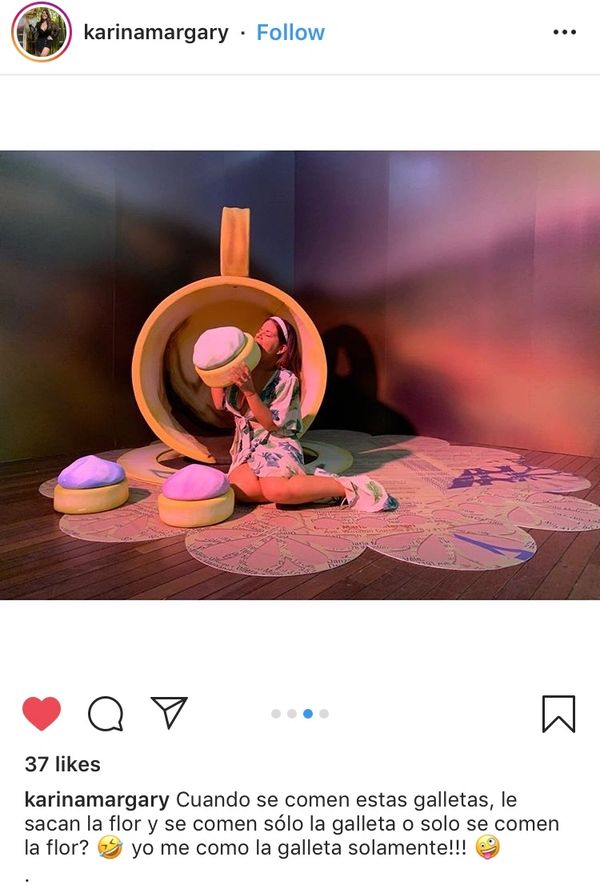Save the post with the bookmark icon
Screen dimensions: 600x885
tap(558, 713)
